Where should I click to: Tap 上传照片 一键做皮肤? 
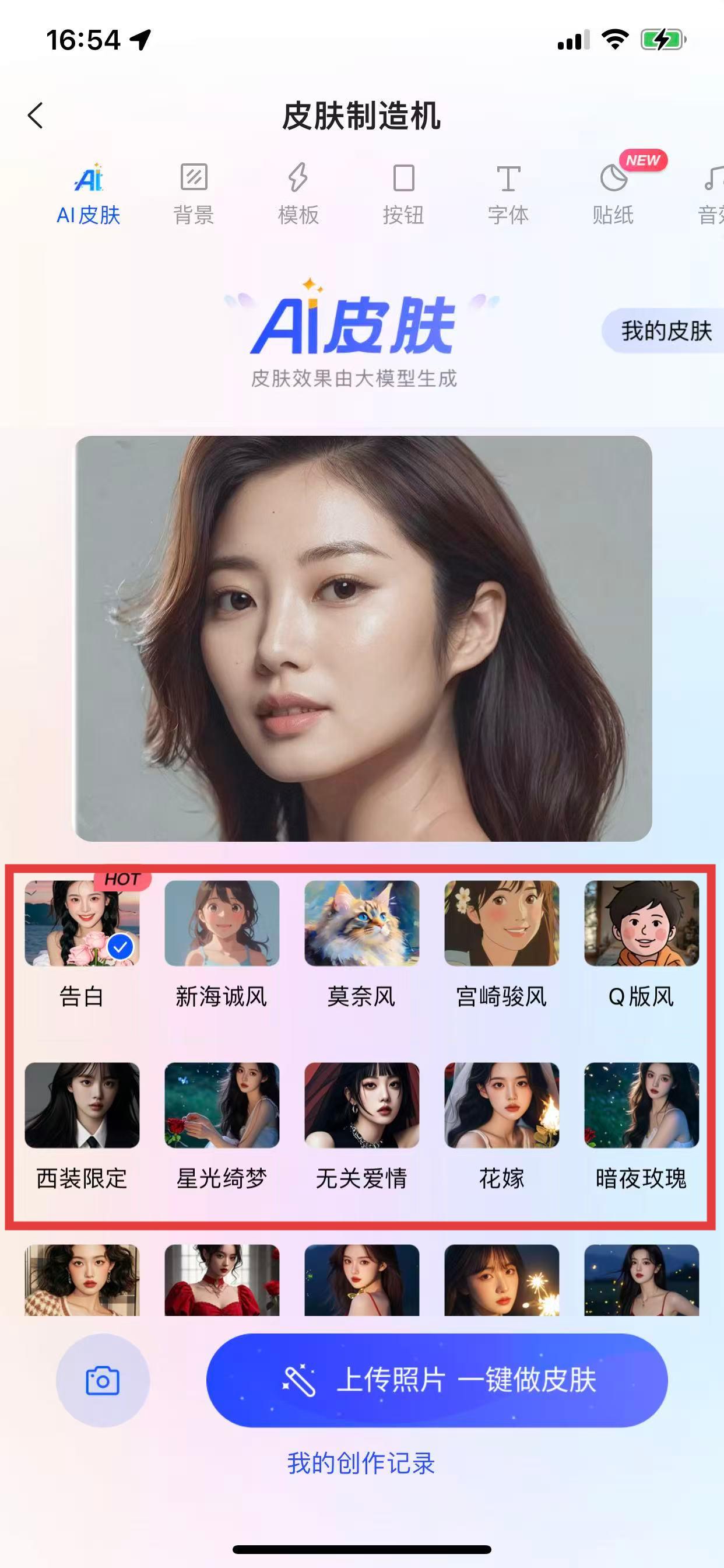(x=437, y=1381)
